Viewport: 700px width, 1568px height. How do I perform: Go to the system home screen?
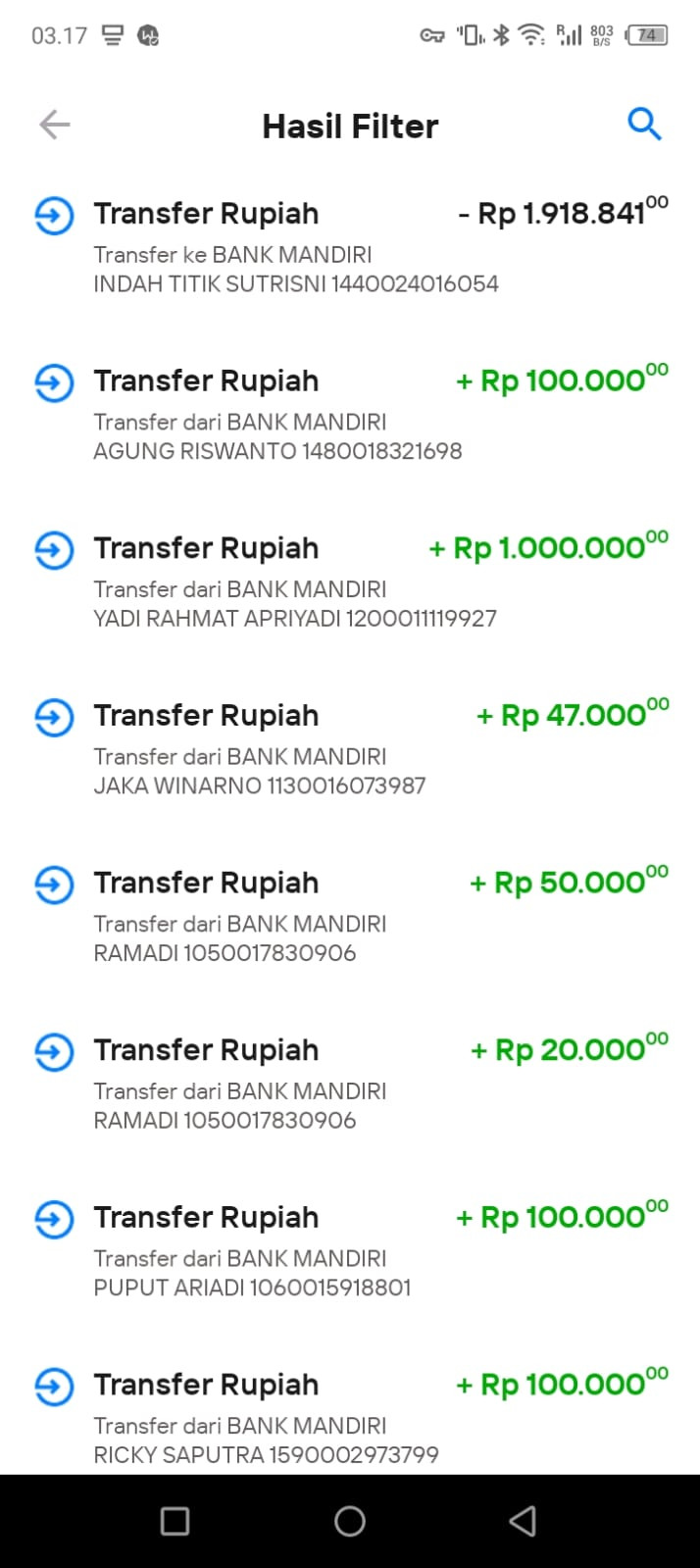pyautogui.click(x=350, y=1521)
